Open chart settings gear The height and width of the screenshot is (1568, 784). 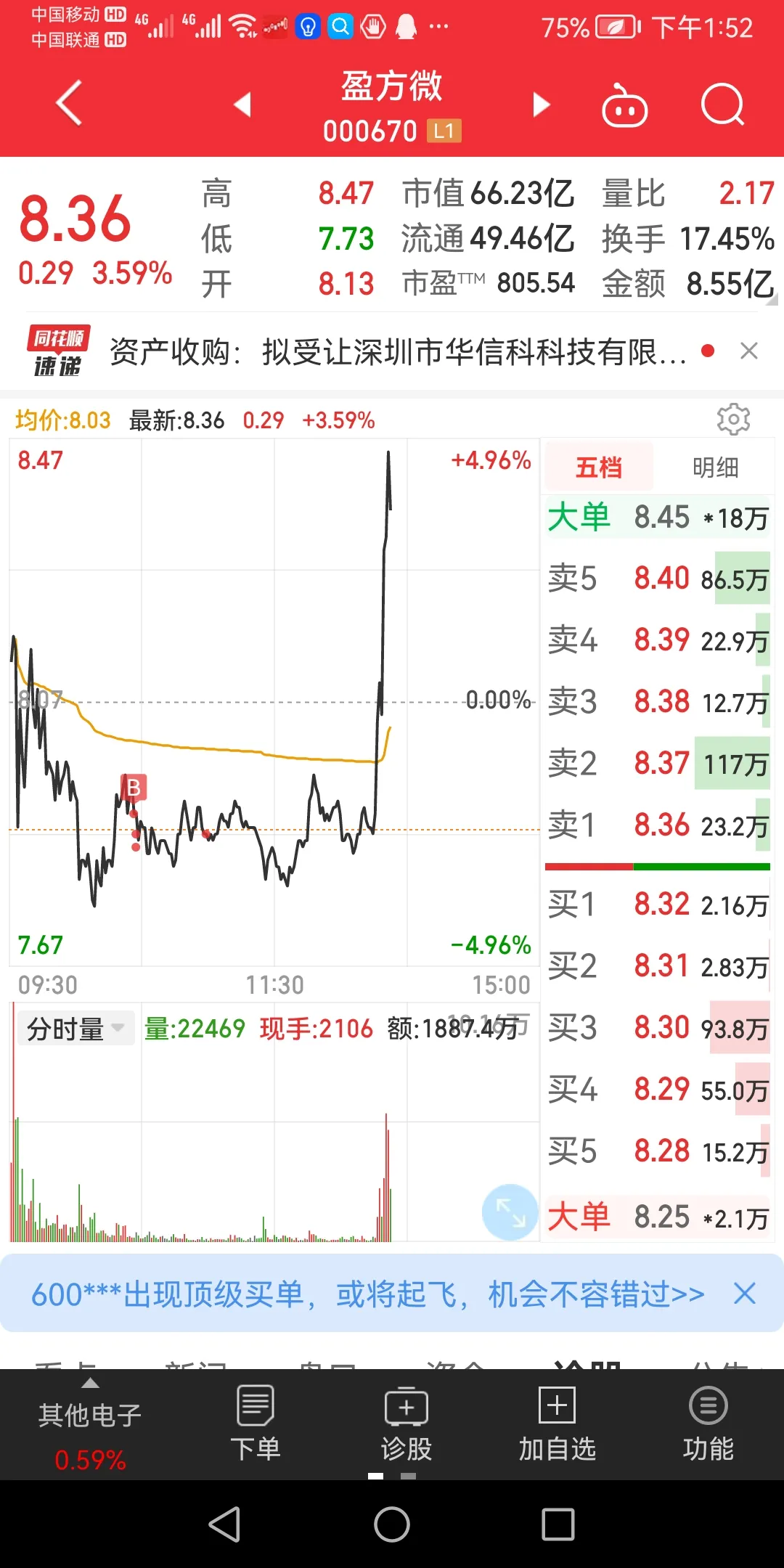(x=733, y=419)
